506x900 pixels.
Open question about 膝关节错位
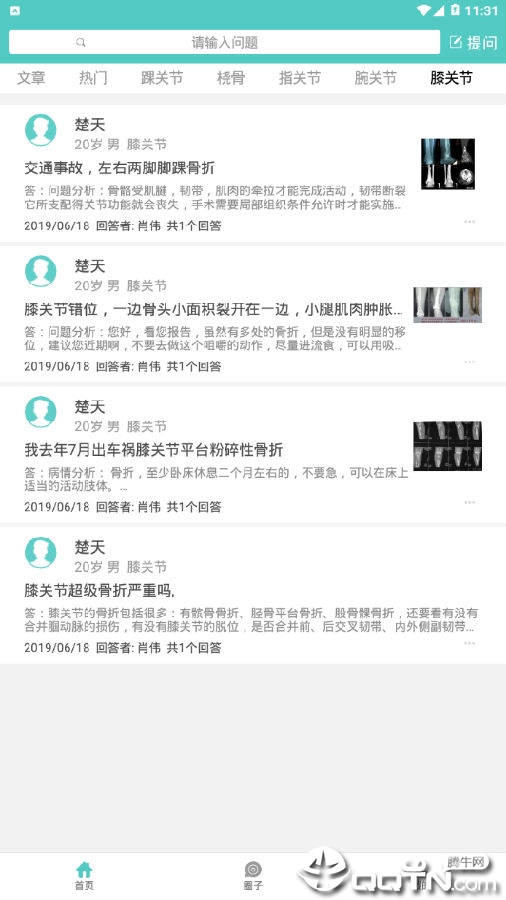coord(213,309)
